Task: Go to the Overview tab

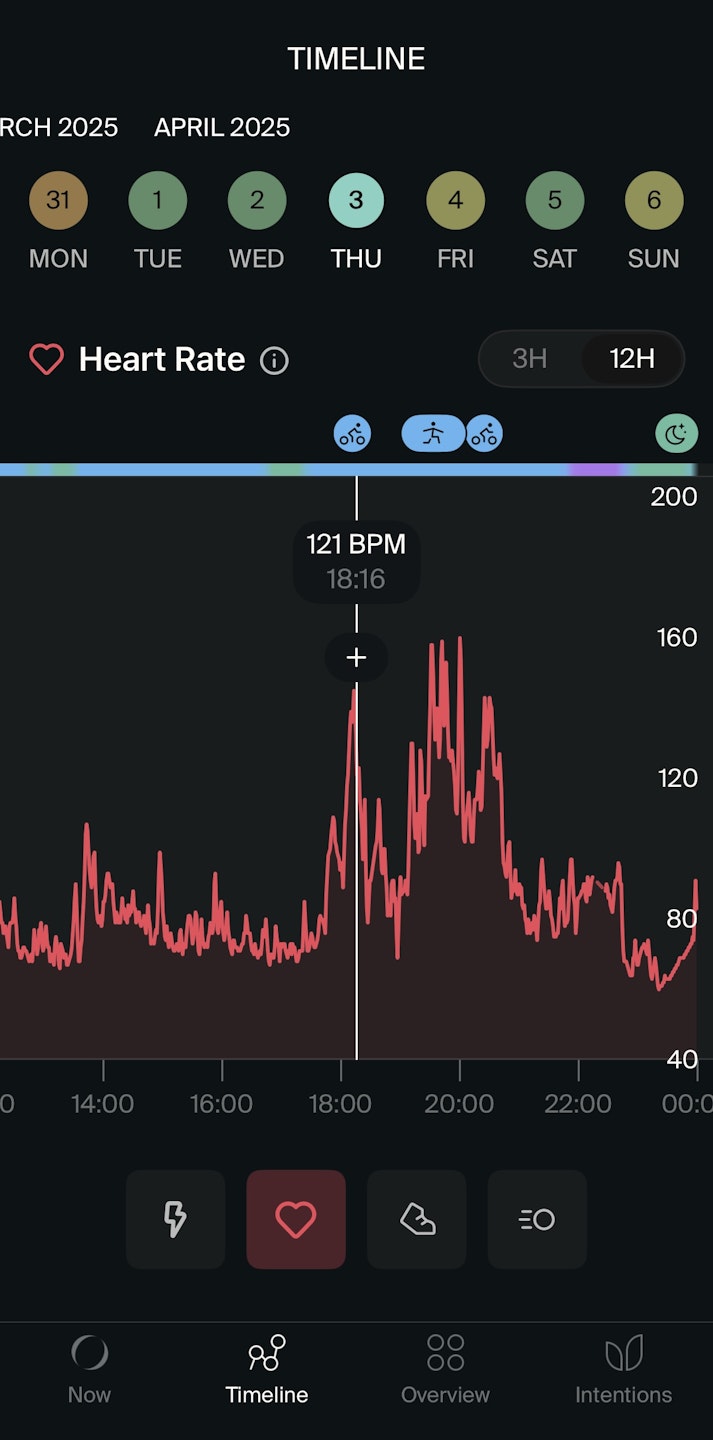Action: pyautogui.click(x=445, y=1368)
